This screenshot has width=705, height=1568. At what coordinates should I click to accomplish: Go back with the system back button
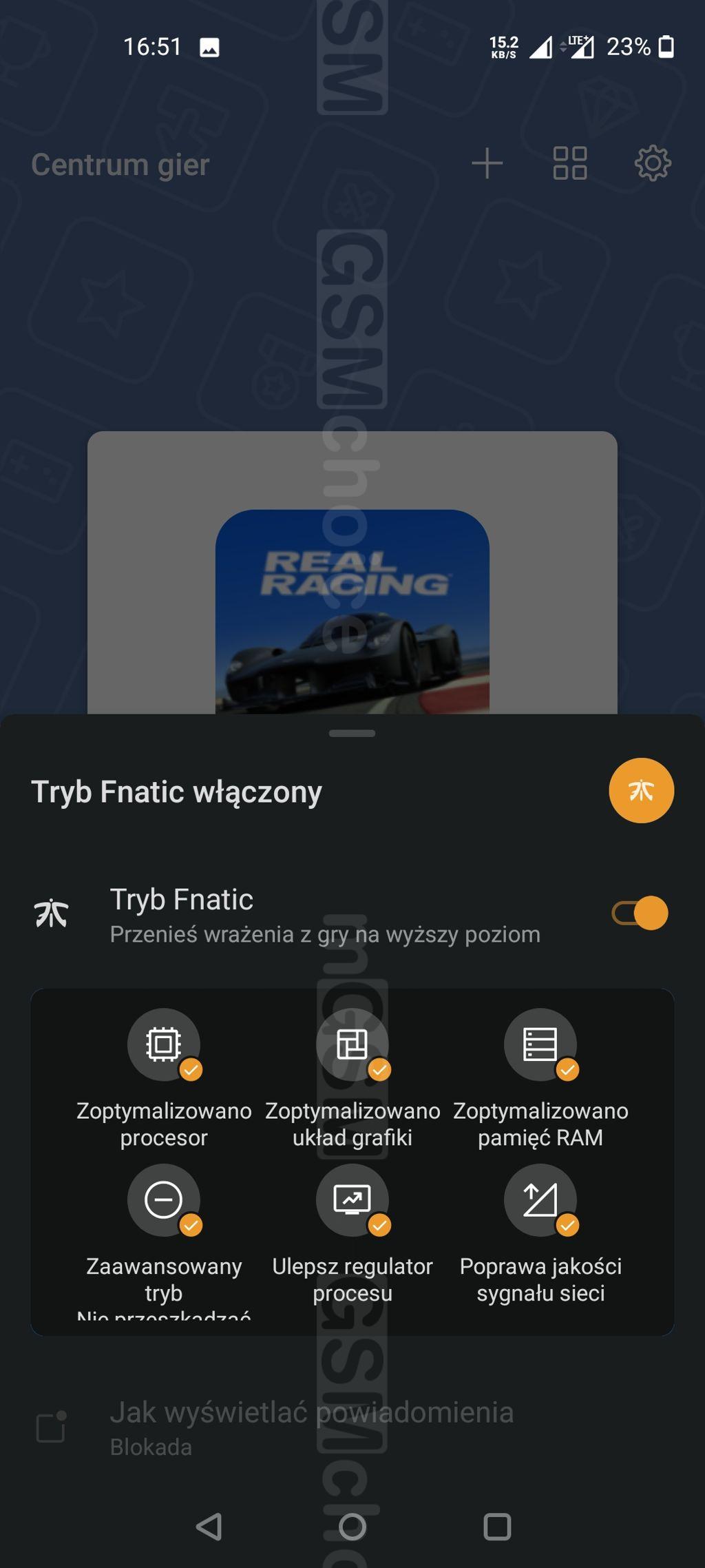tap(209, 1527)
